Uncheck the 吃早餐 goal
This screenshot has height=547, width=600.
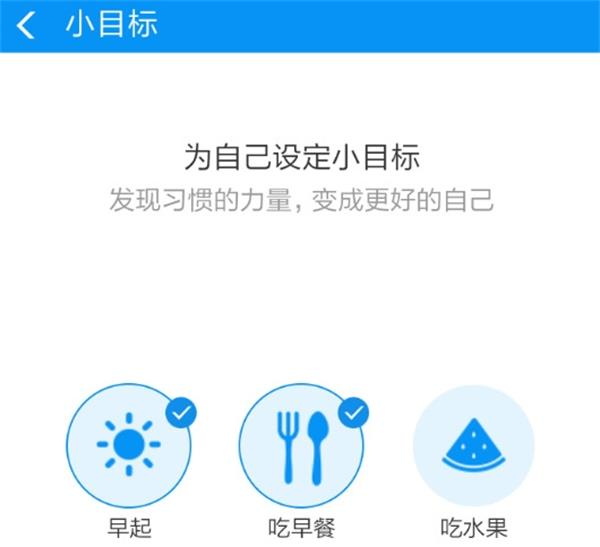pyautogui.click(x=300, y=444)
